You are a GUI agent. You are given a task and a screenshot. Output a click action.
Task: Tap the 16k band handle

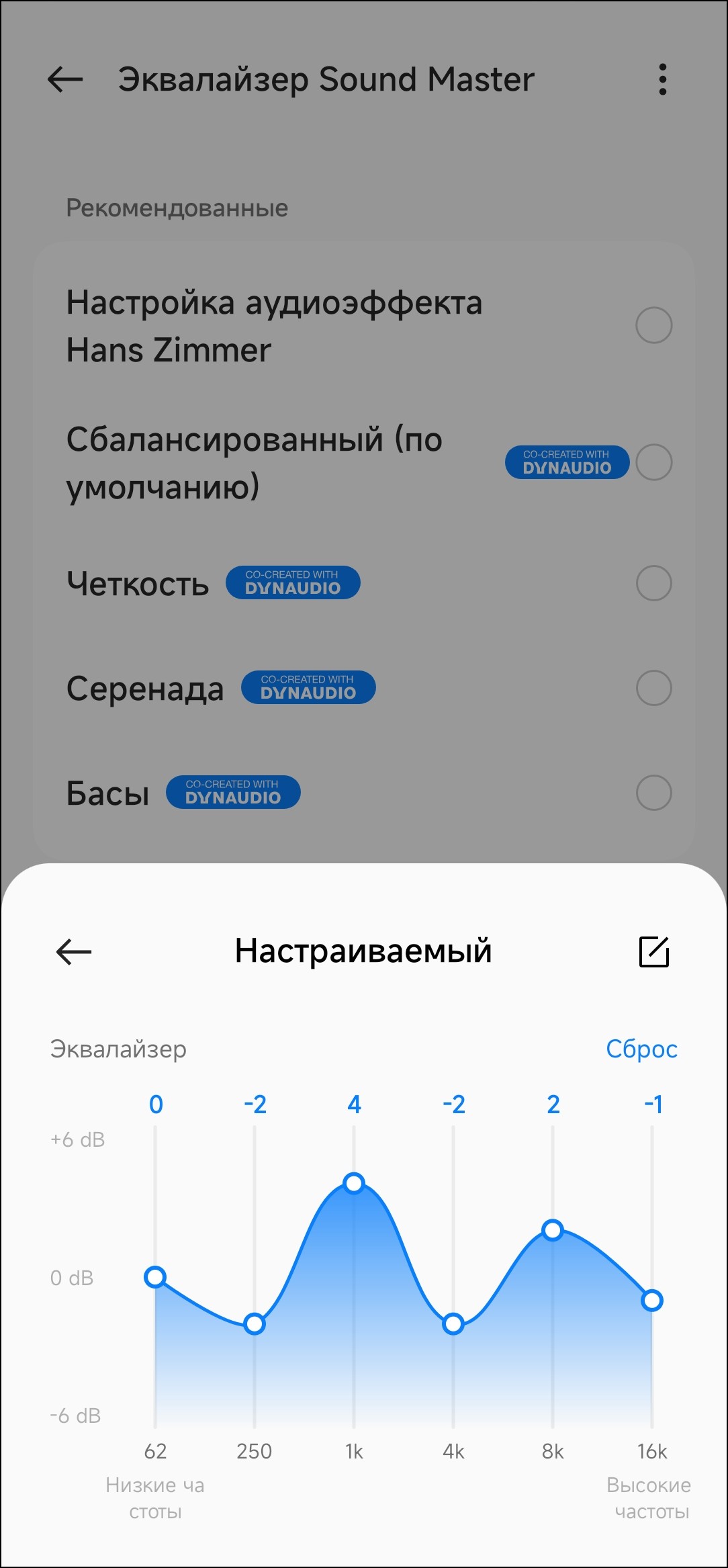(x=652, y=1301)
